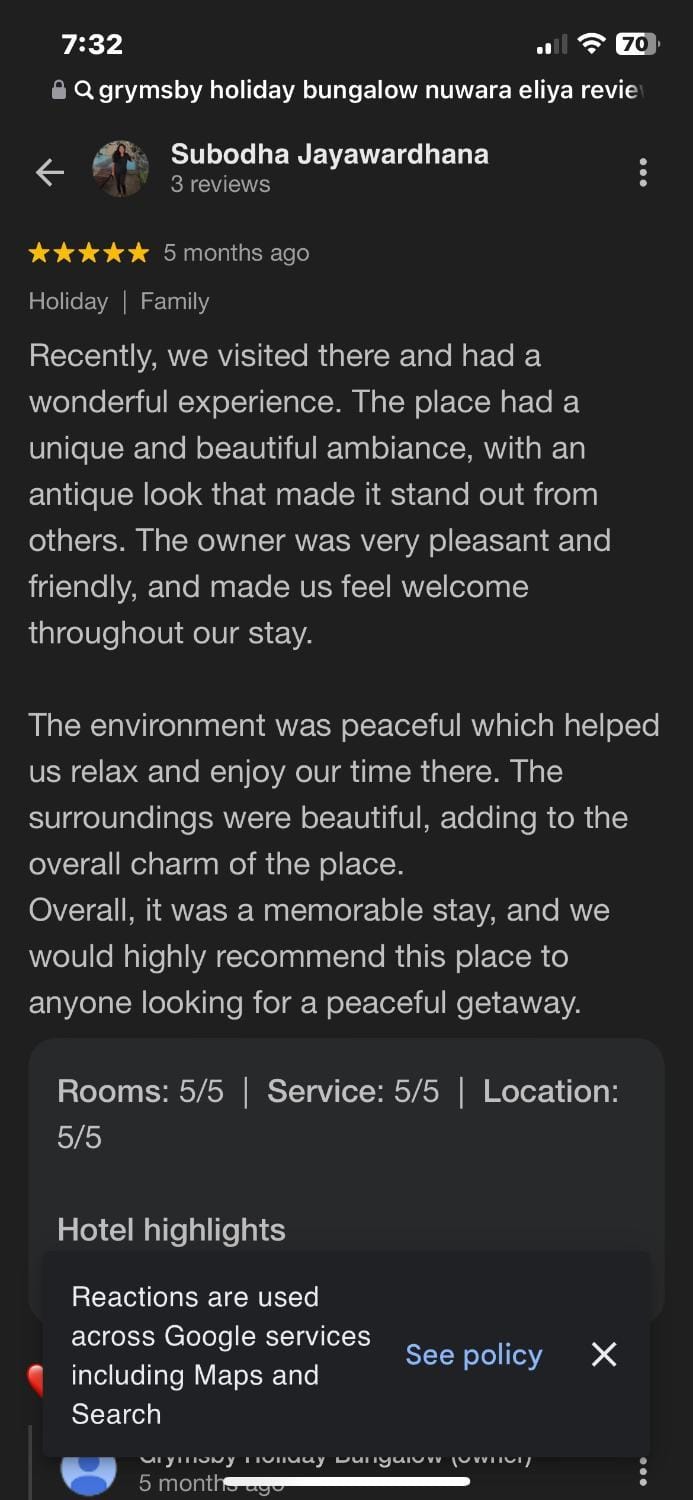Open the owner reply's overflow menu
This screenshot has width=693, height=1500.
click(643, 1472)
